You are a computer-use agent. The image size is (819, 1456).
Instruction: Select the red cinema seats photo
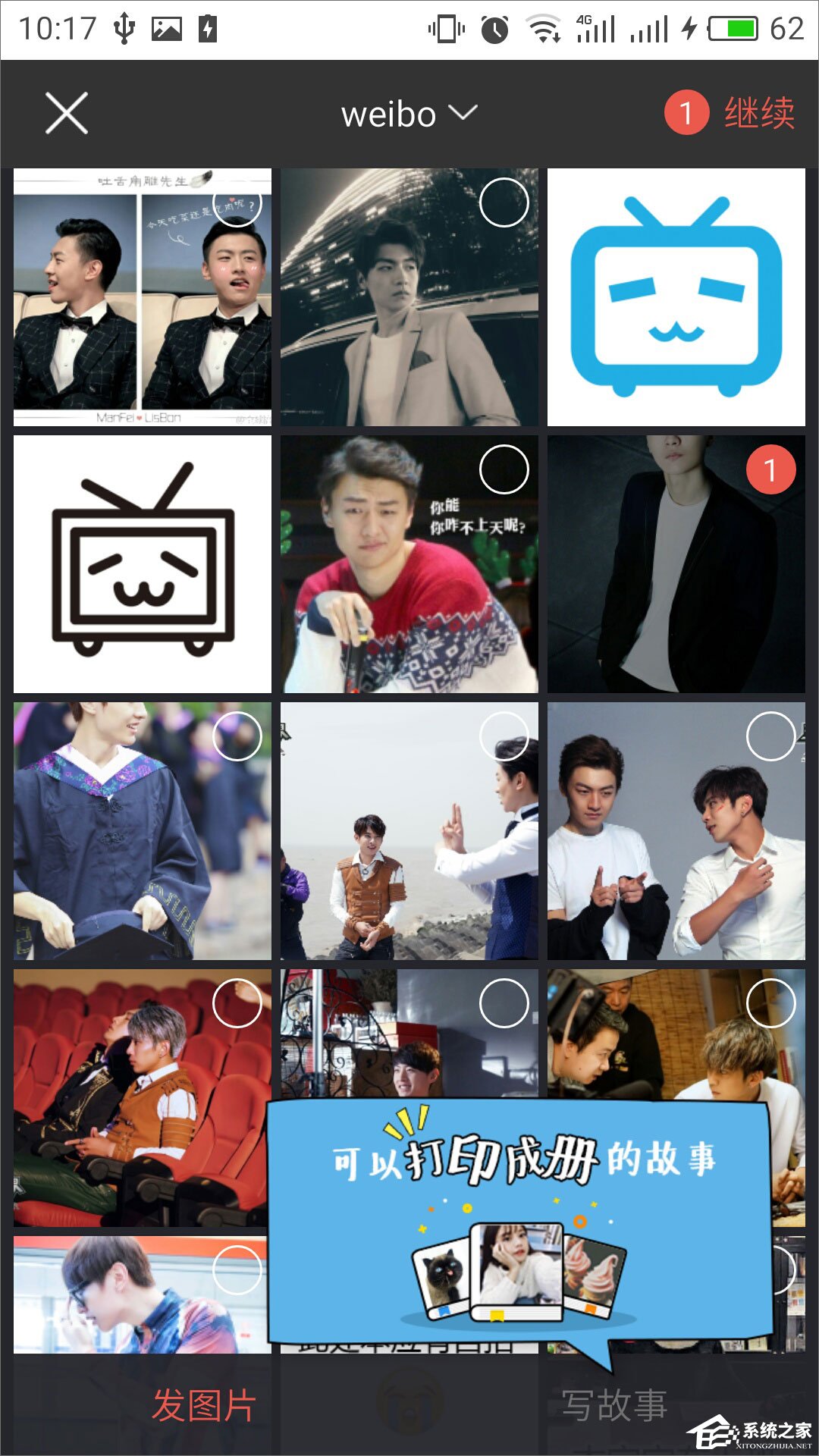point(237,1003)
